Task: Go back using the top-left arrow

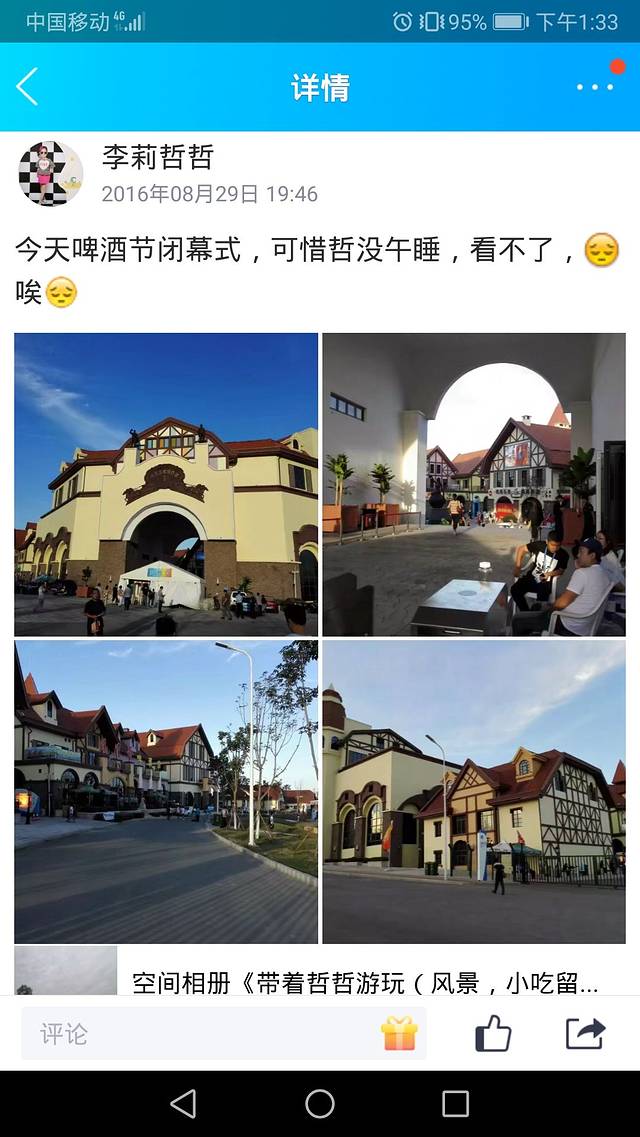Action: (x=27, y=87)
